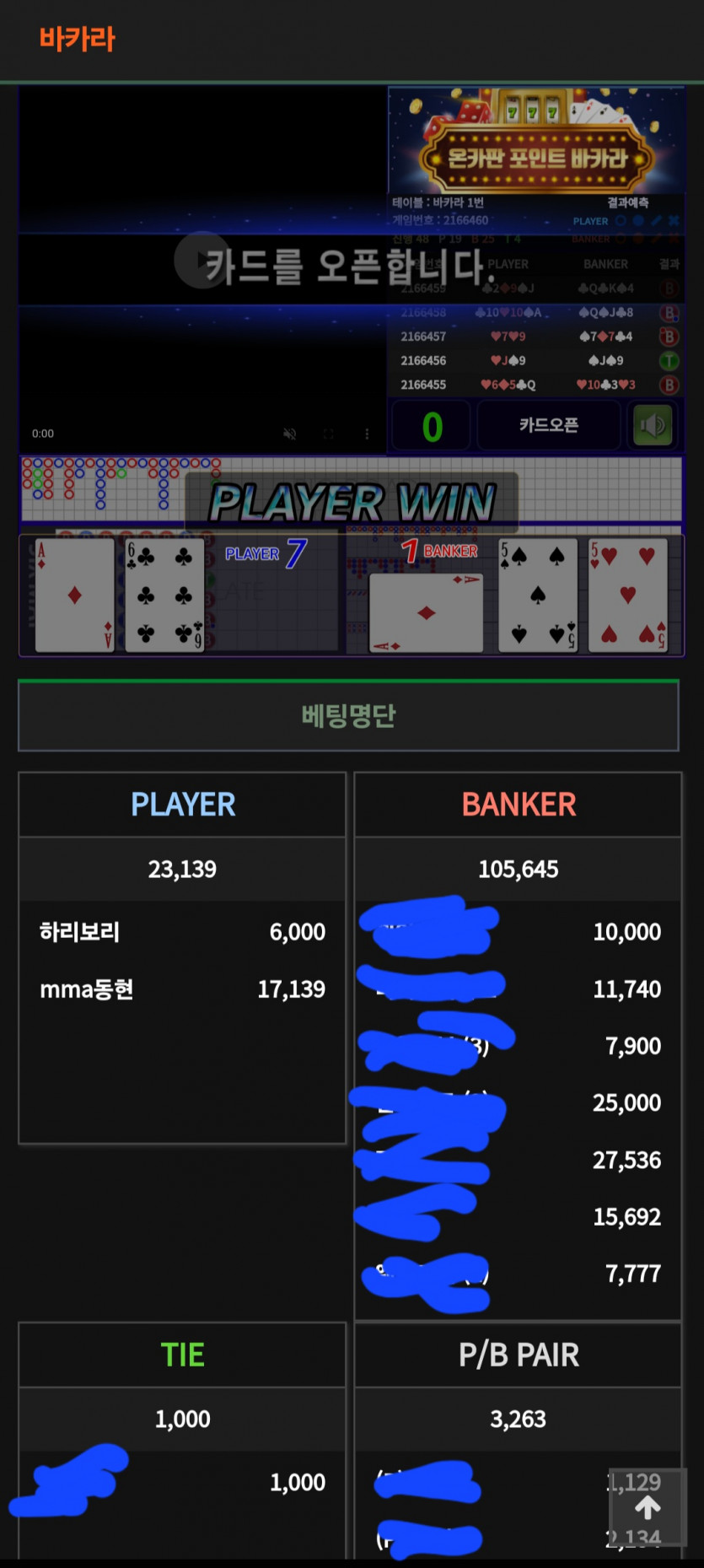The image size is (704, 1568).
Task: Toggle the green speaker sound button
Action: pos(653,425)
